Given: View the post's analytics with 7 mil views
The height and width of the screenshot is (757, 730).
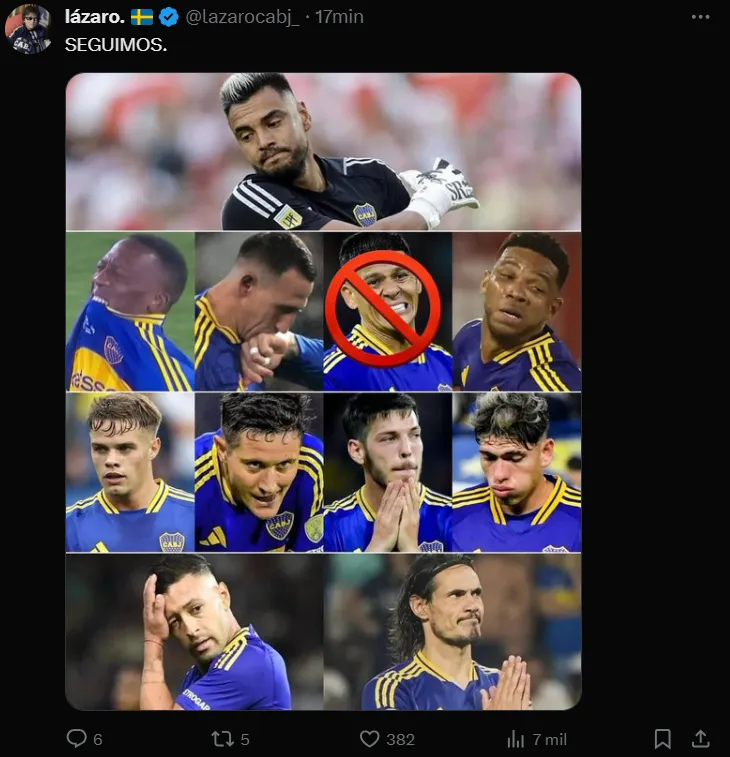Looking at the screenshot, I should tap(517, 739).
